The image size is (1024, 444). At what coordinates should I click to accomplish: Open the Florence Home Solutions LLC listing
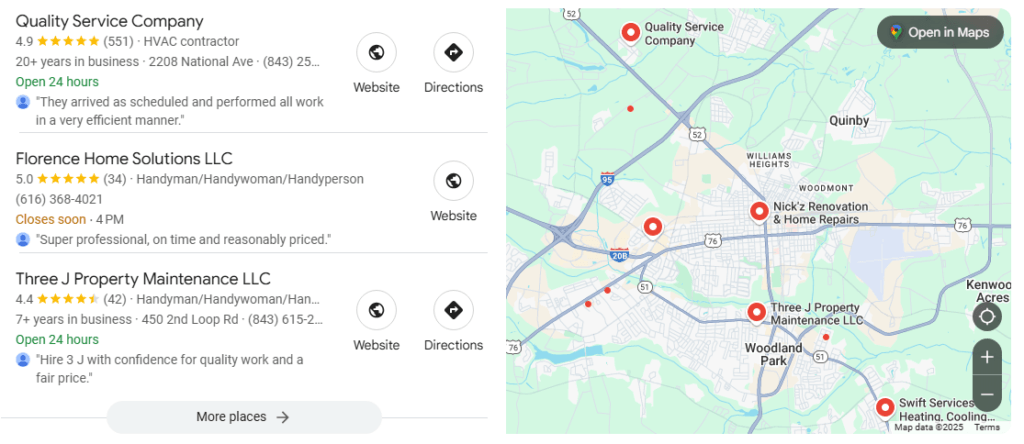click(124, 158)
